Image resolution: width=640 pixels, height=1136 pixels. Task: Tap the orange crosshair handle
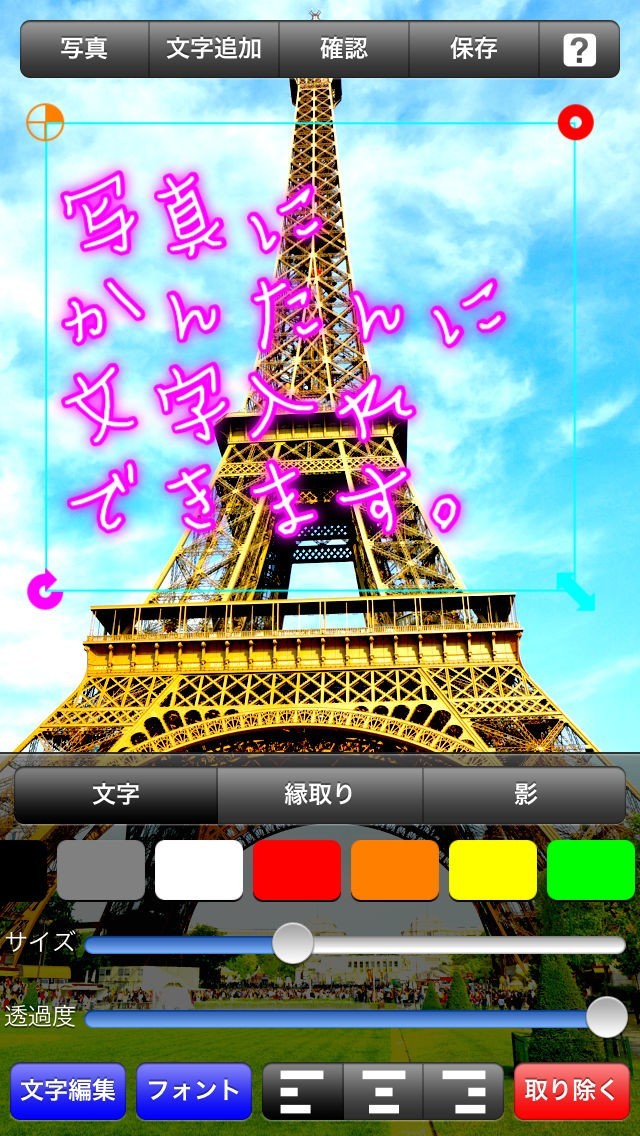click(45, 122)
